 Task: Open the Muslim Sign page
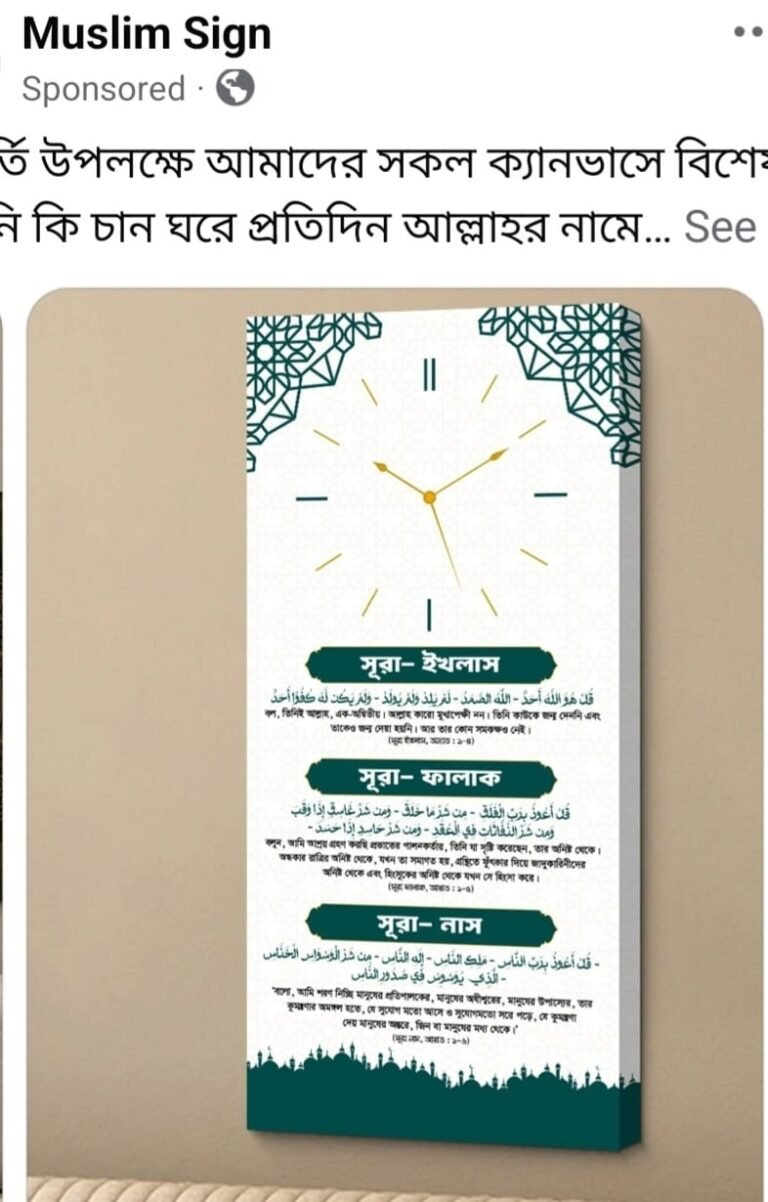coord(146,36)
